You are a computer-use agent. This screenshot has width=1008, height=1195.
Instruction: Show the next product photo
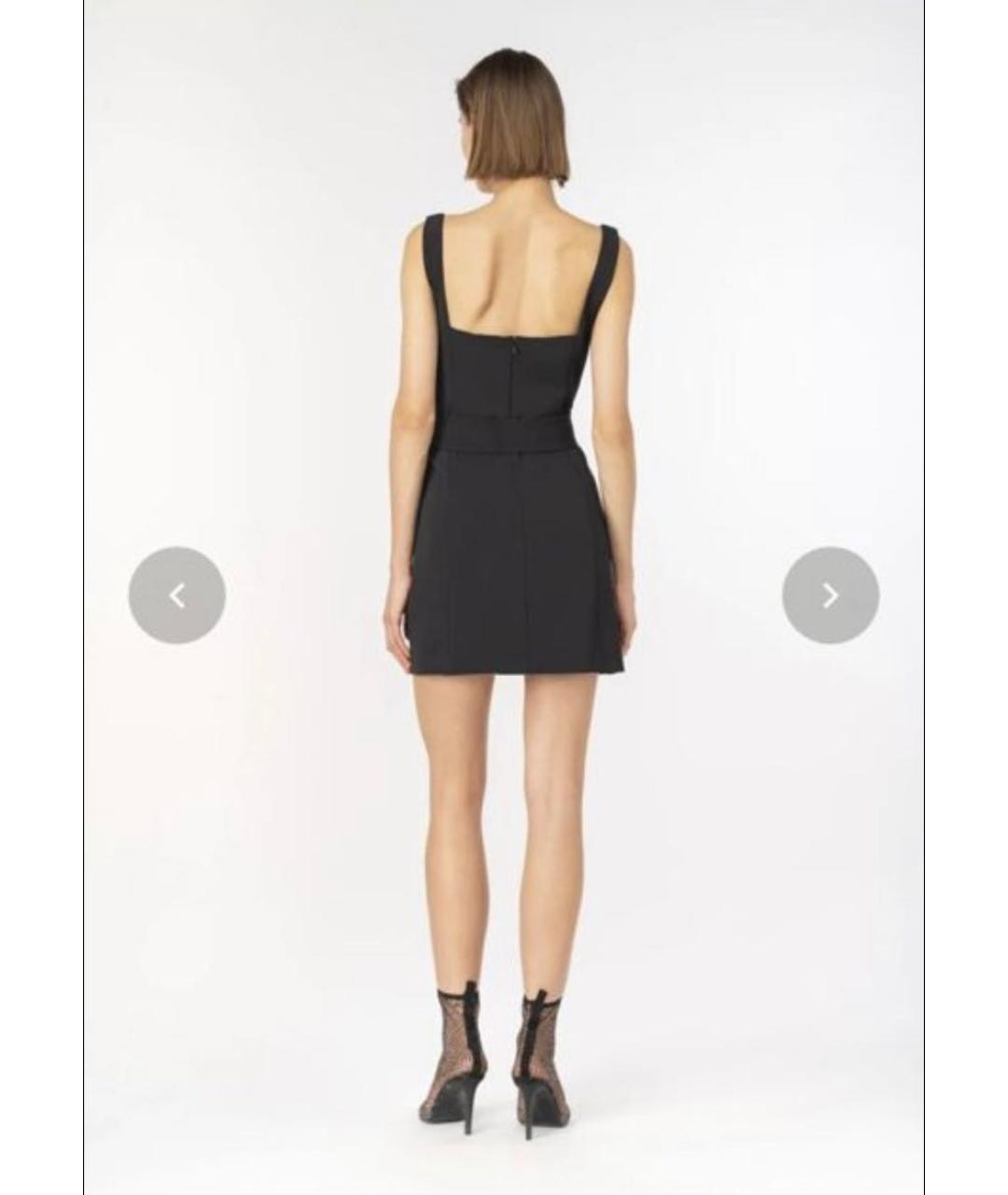click(830, 596)
